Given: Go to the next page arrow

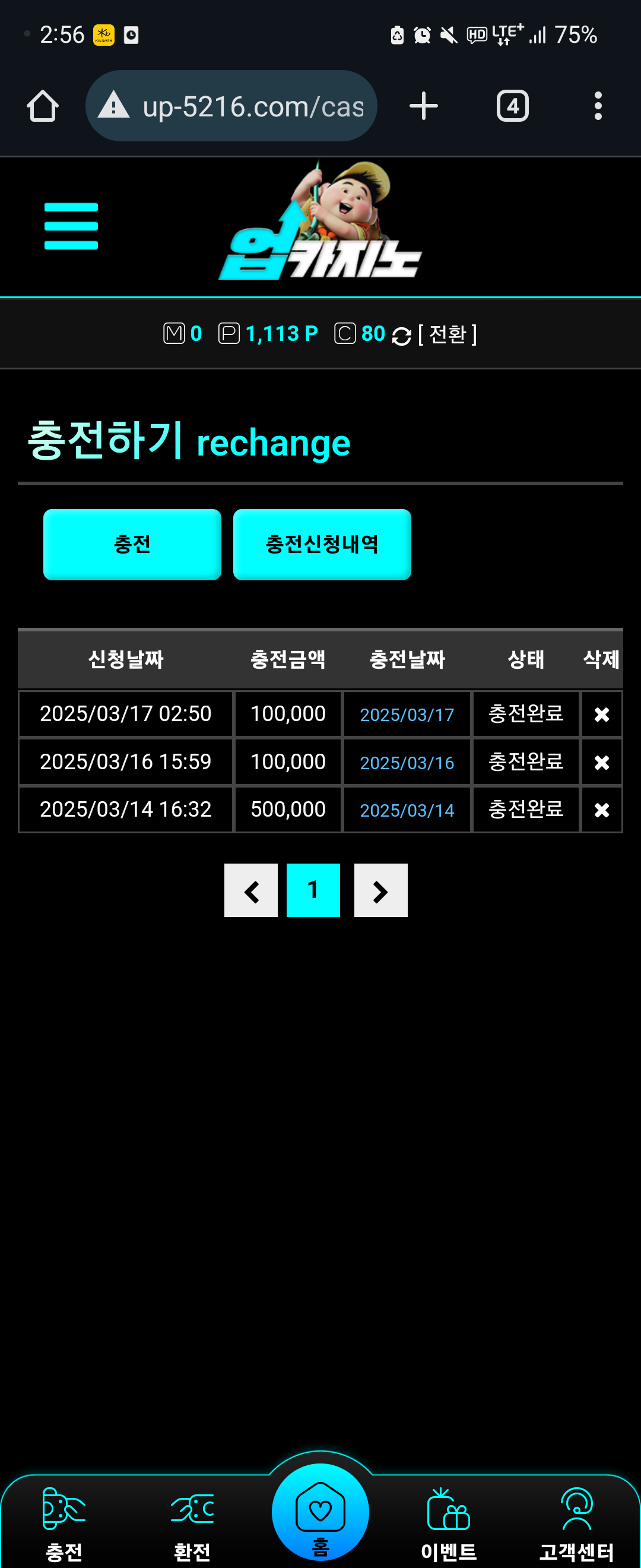Looking at the screenshot, I should 380,890.
